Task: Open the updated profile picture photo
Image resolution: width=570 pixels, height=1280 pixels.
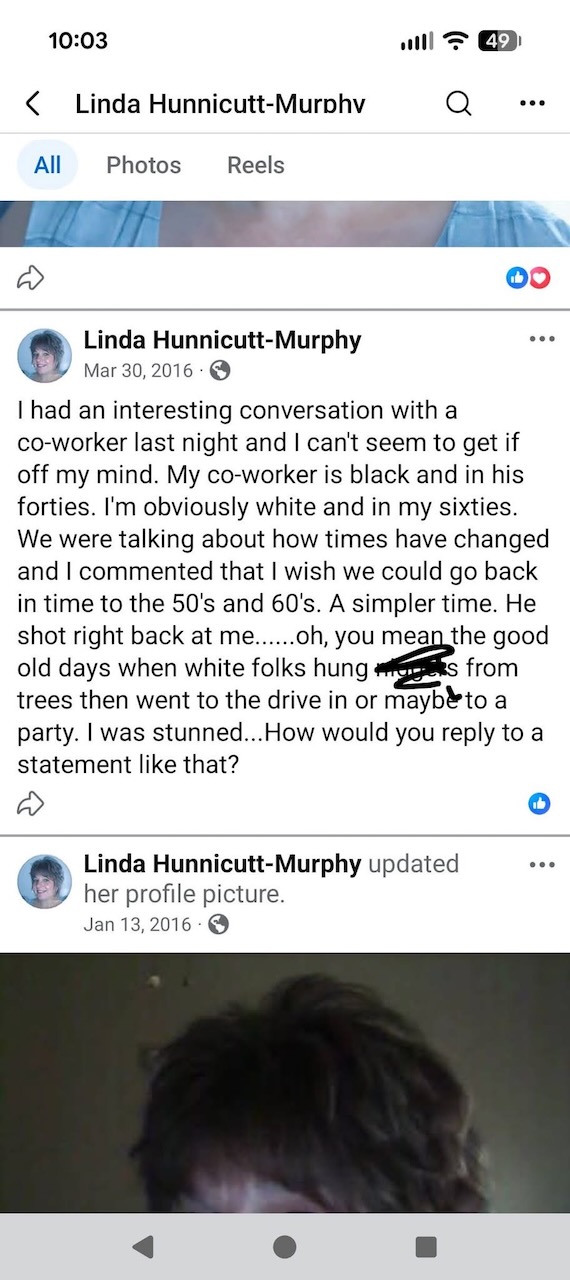Action: [x=285, y=1083]
